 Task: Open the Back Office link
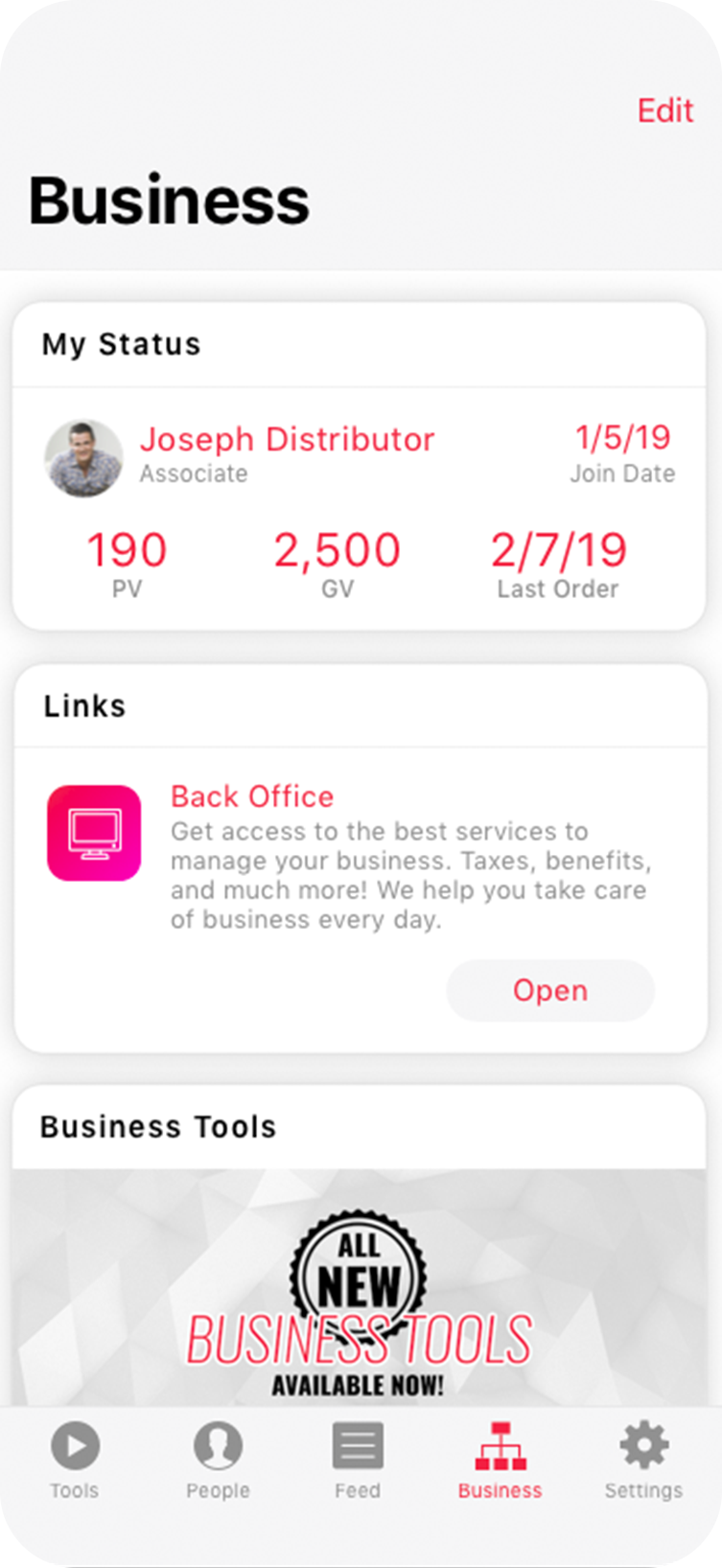pyautogui.click(x=549, y=990)
